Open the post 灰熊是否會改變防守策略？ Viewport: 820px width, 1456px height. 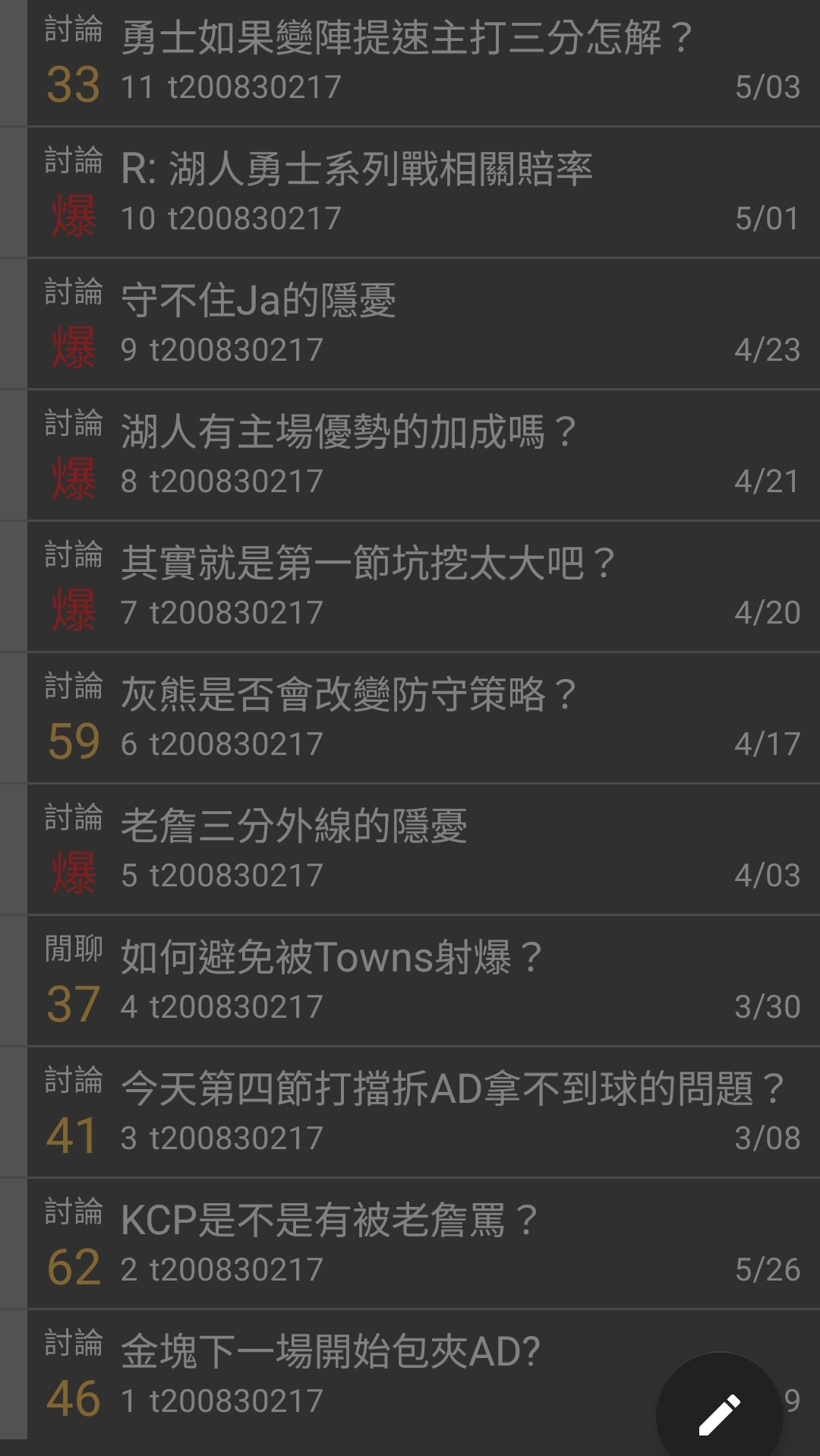coord(424,718)
